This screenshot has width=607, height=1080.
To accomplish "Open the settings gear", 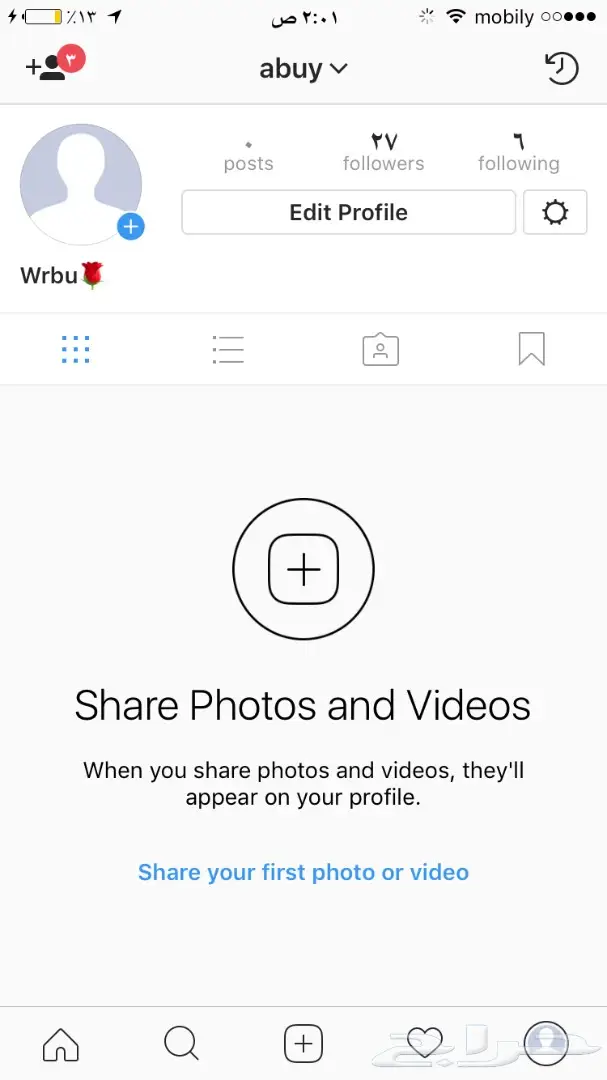I will (554, 212).
